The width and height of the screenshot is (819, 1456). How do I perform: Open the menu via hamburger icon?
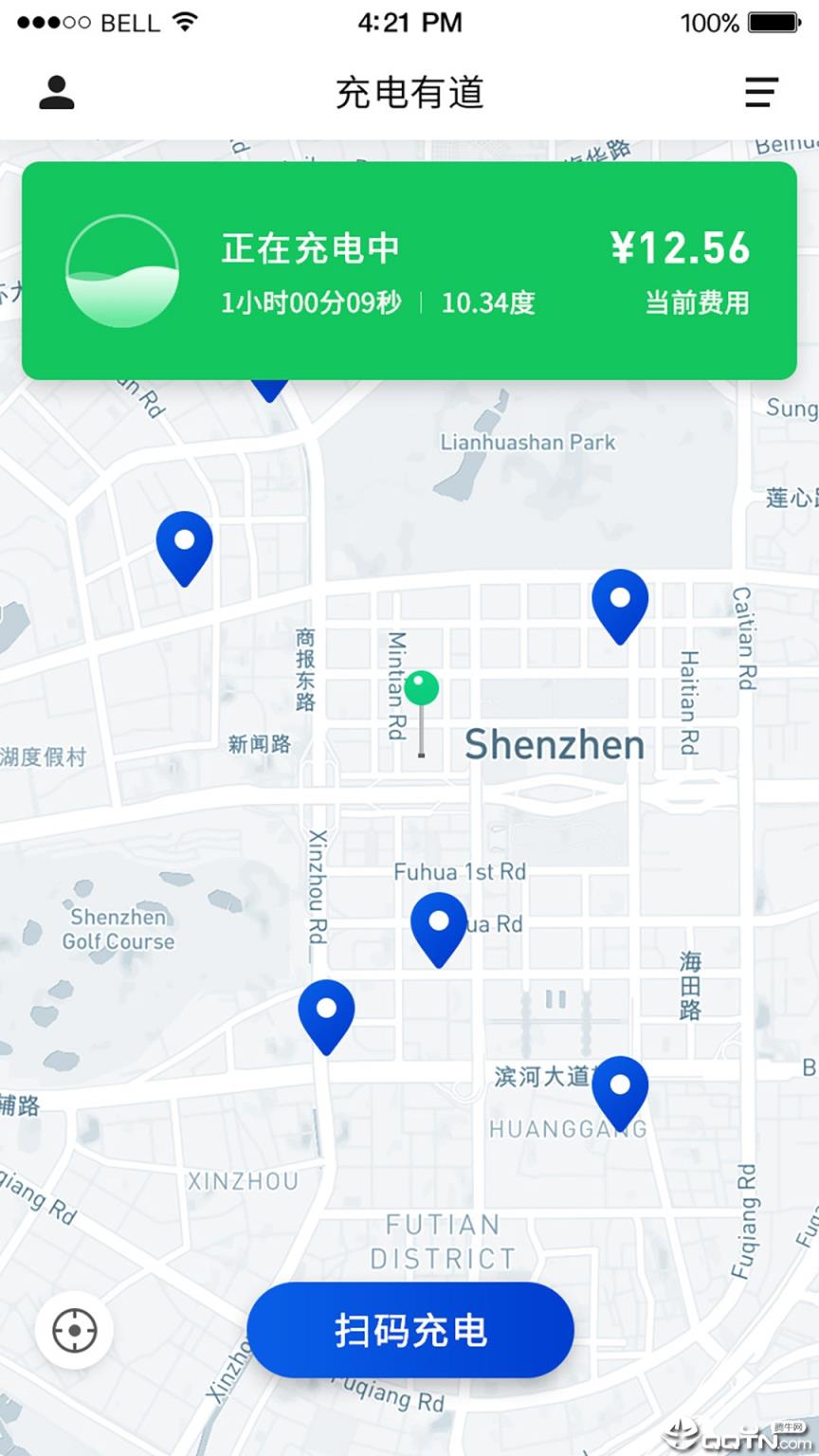tap(761, 92)
